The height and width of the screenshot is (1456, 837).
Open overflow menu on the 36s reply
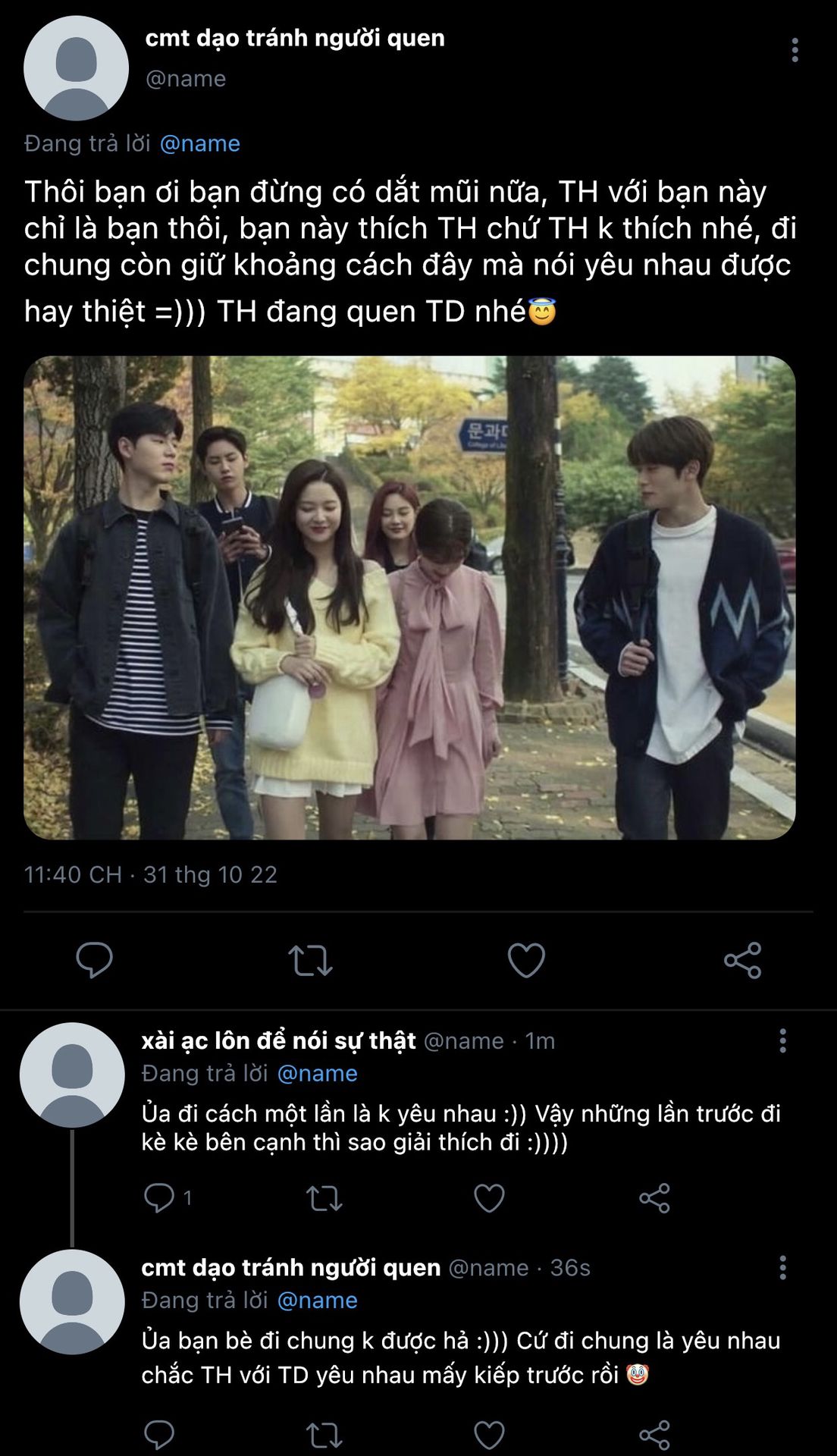click(x=782, y=1267)
